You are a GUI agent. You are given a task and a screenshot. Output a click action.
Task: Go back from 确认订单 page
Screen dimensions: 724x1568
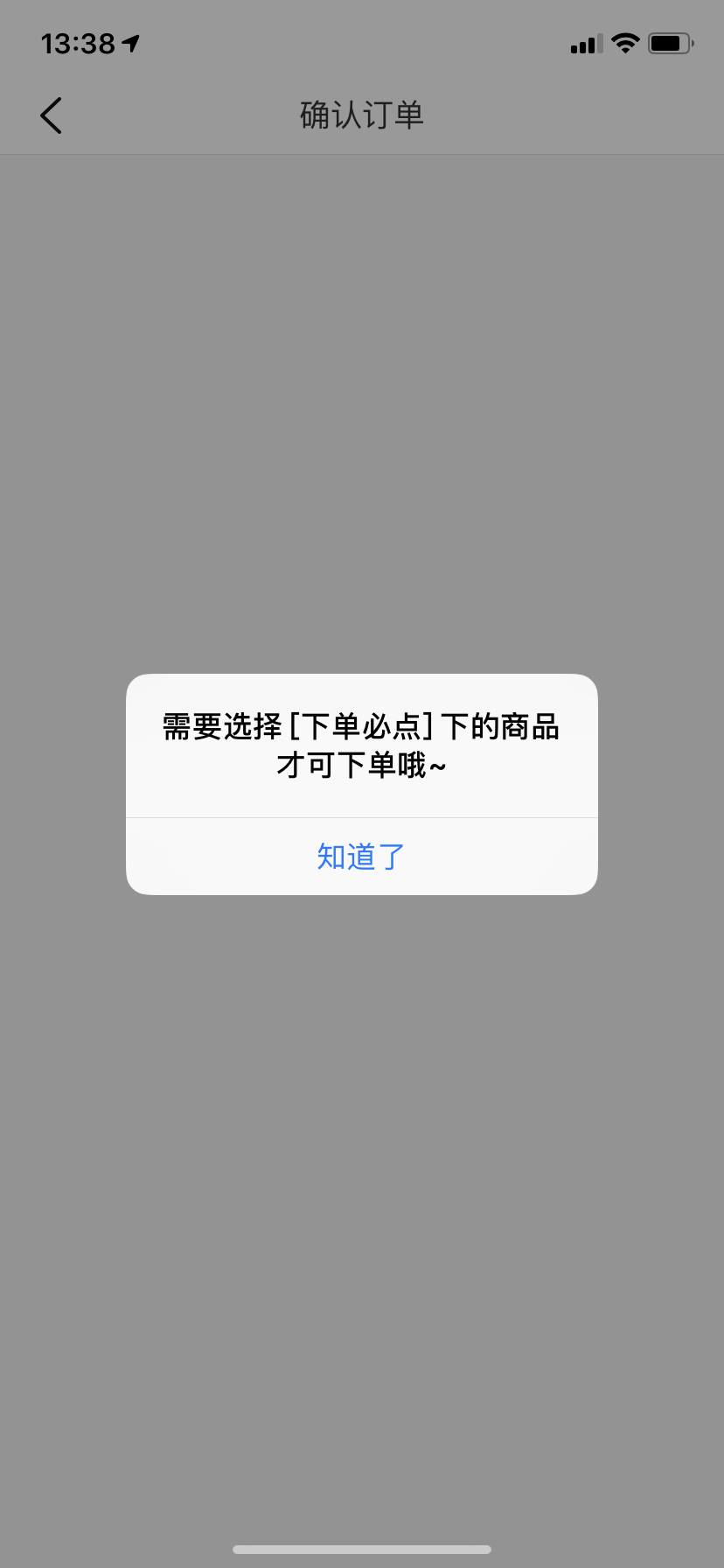52,115
